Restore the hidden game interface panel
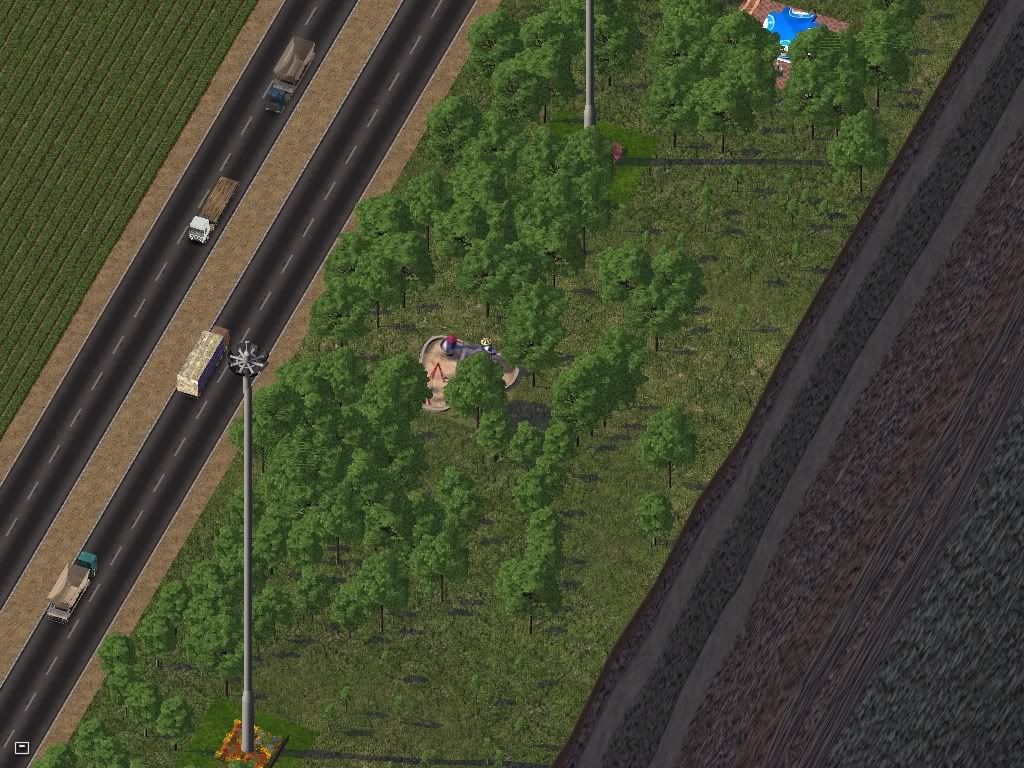 (22, 747)
